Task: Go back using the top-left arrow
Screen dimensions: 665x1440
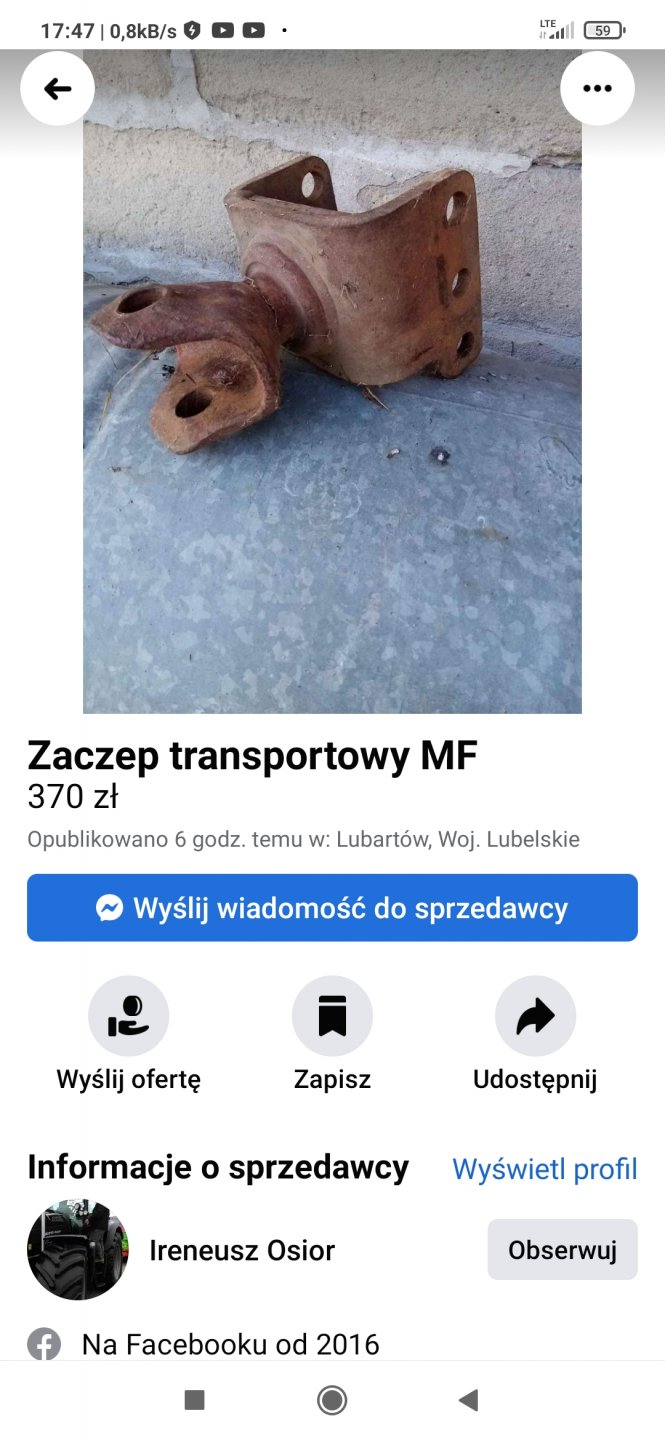Action: (58, 88)
